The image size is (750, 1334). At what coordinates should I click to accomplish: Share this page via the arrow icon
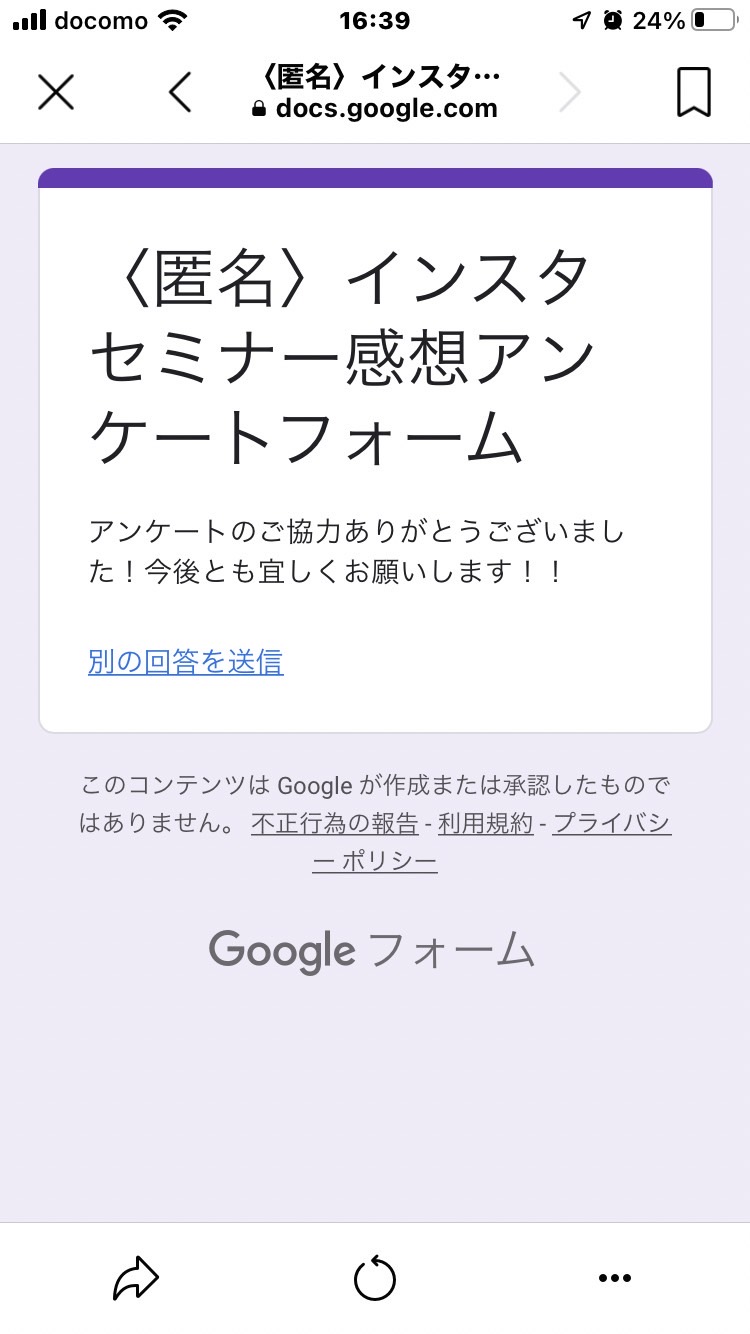tap(136, 1278)
